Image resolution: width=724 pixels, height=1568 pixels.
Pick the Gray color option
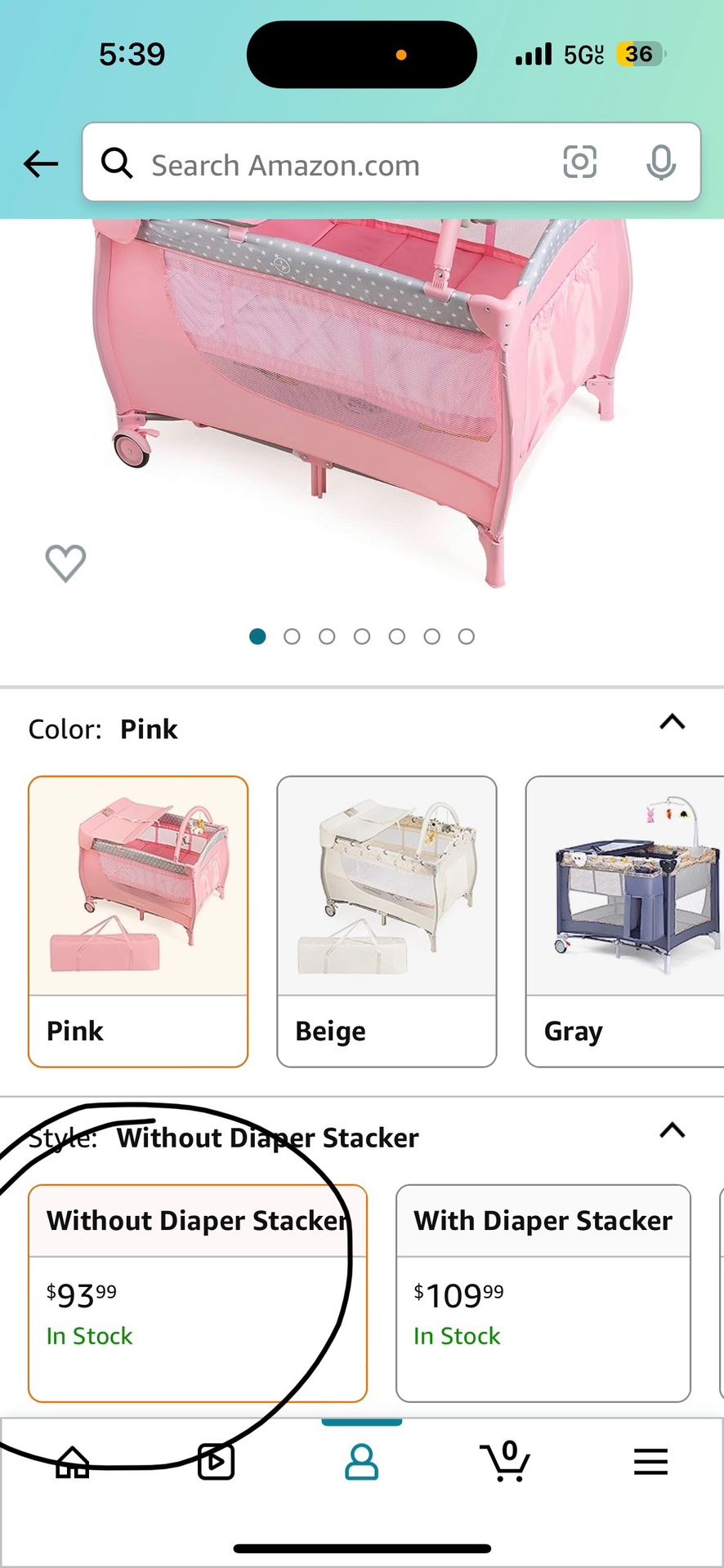click(x=625, y=920)
